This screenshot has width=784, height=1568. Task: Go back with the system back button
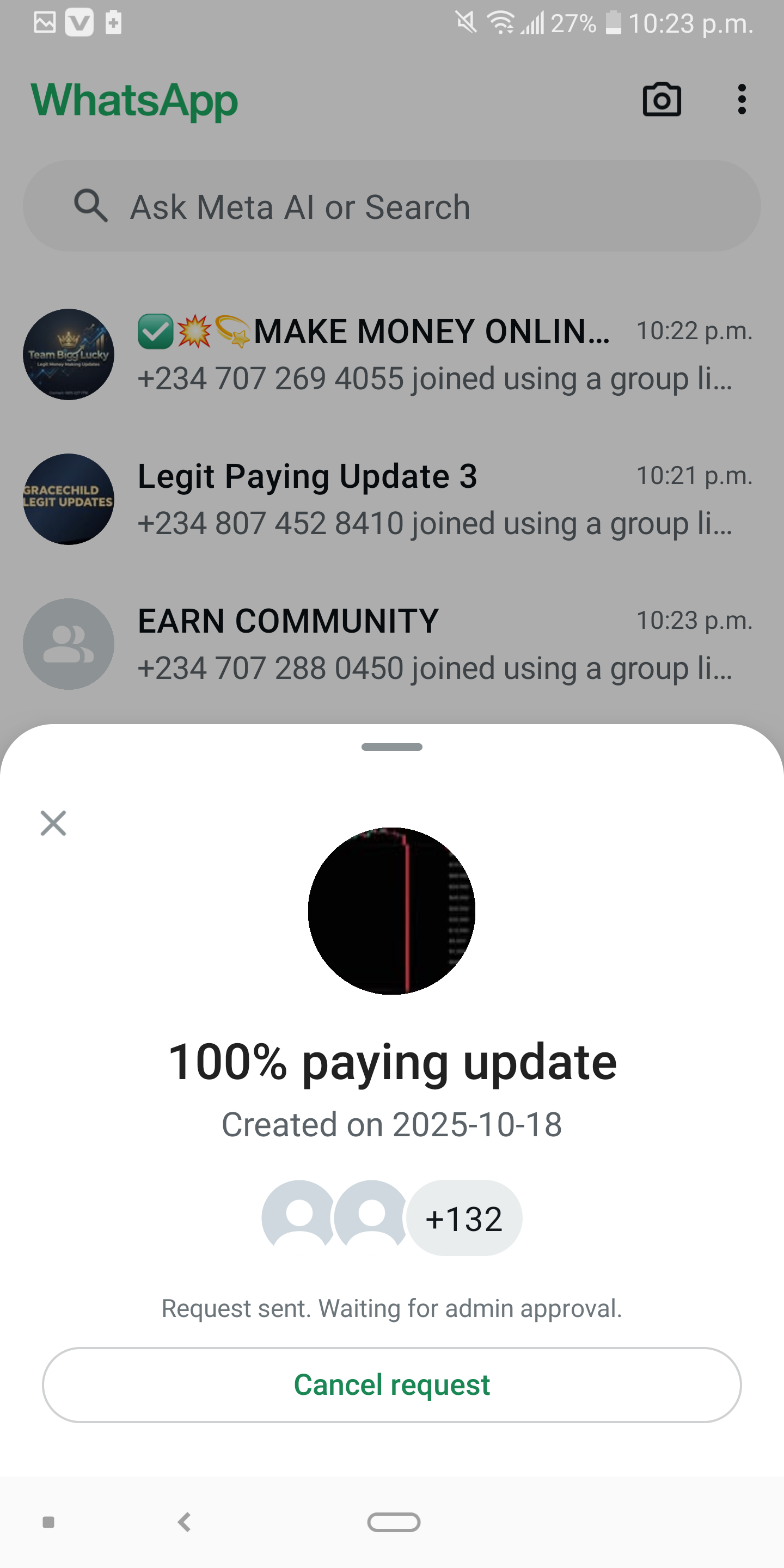185,1522
